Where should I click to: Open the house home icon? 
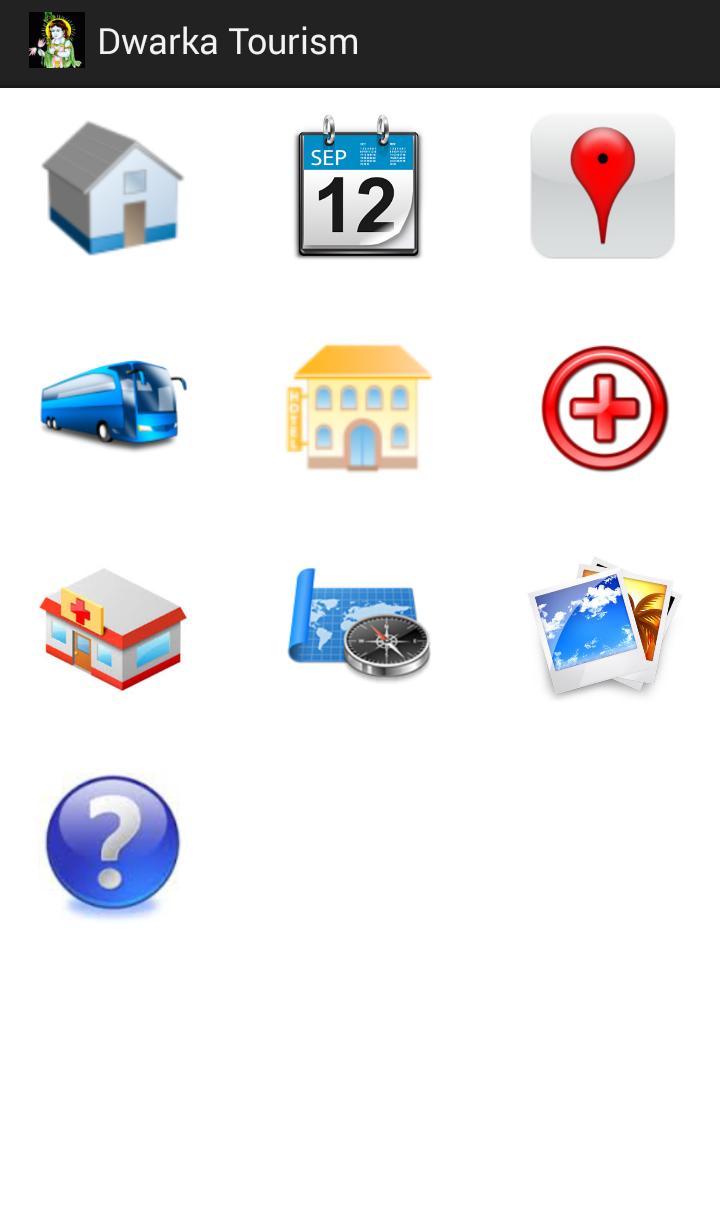click(x=112, y=187)
